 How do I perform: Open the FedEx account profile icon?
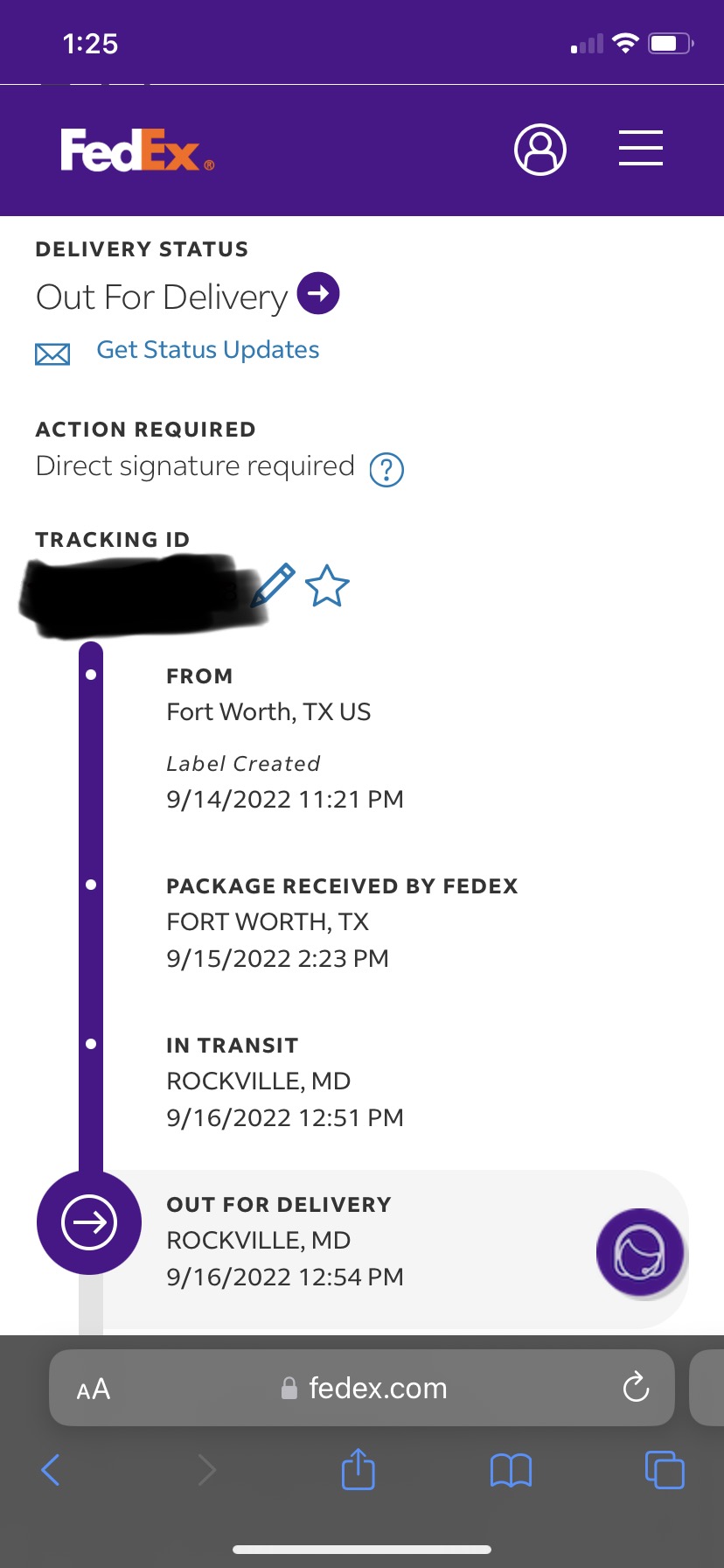[540, 150]
